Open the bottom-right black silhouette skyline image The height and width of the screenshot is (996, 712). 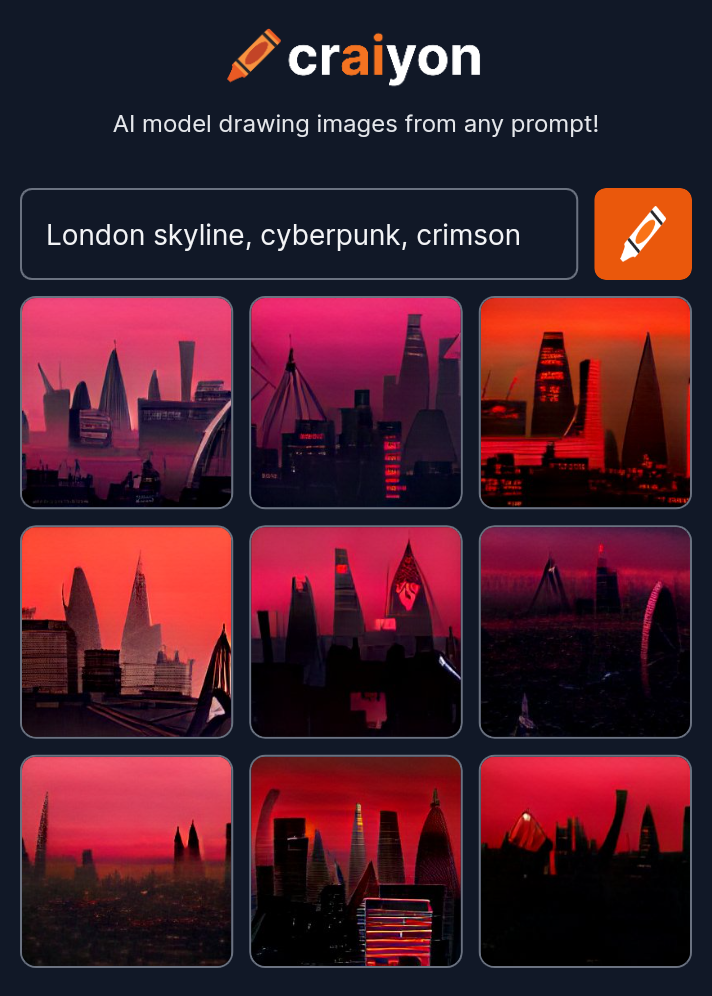point(585,861)
